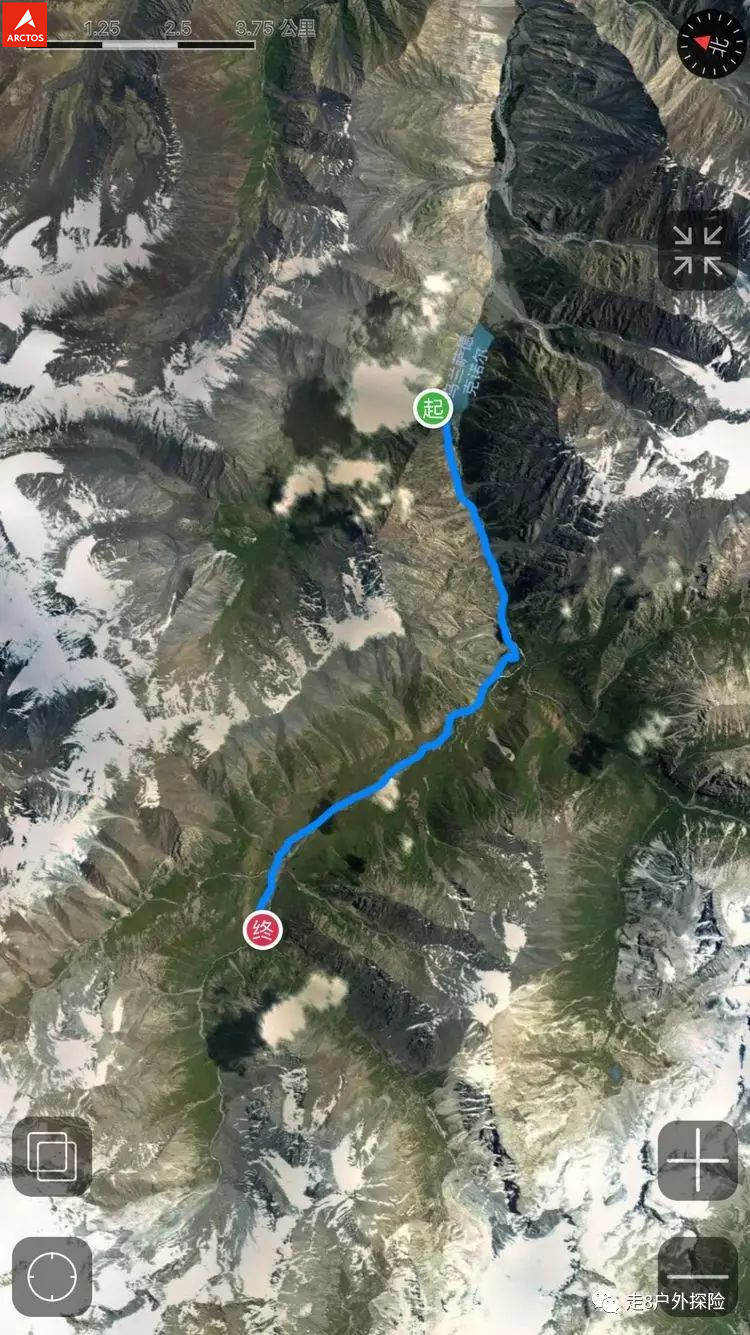Viewport: 750px width, 1335px height.
Task: Select the green start marker 起
Action: [x=433, y=408]
